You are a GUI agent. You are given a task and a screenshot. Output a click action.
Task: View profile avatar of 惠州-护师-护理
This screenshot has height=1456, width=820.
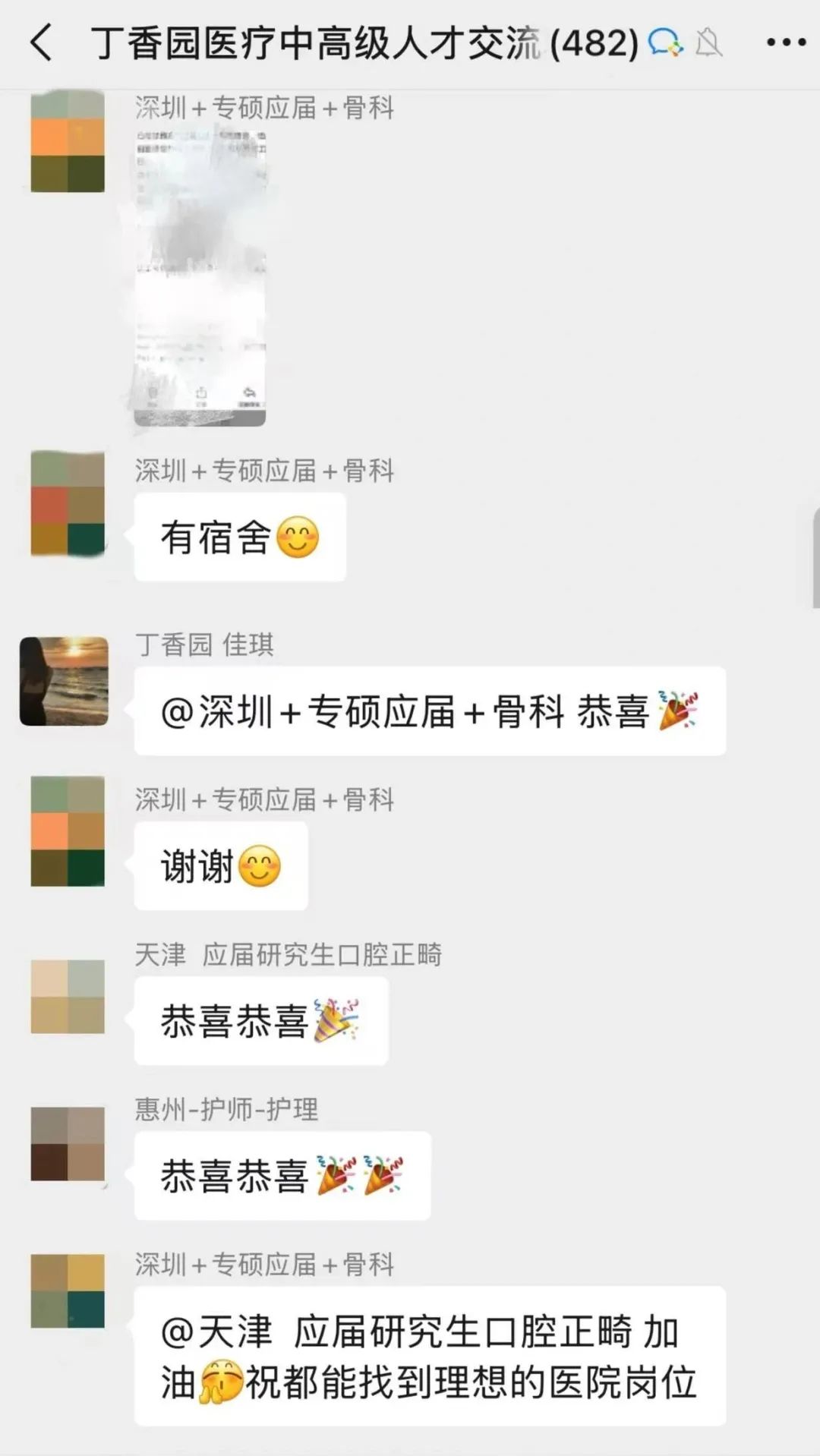pyautogui.click(x=68, y=1143)
